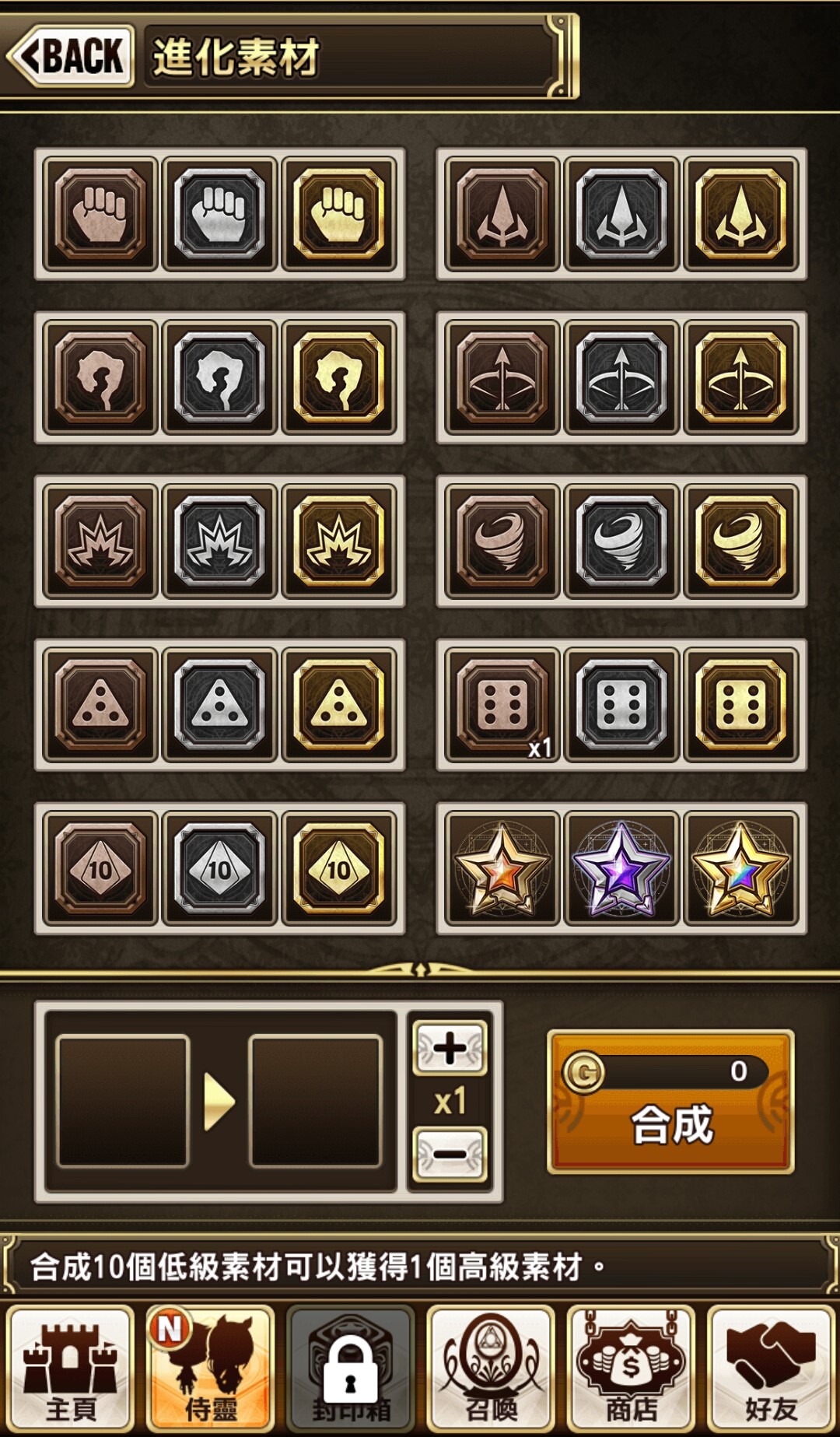Decrease synthesis quantity with minus
Image resolution: width=840 pixels, height=1437 pixels.
pyautogui.click(x=450, y=1154)
